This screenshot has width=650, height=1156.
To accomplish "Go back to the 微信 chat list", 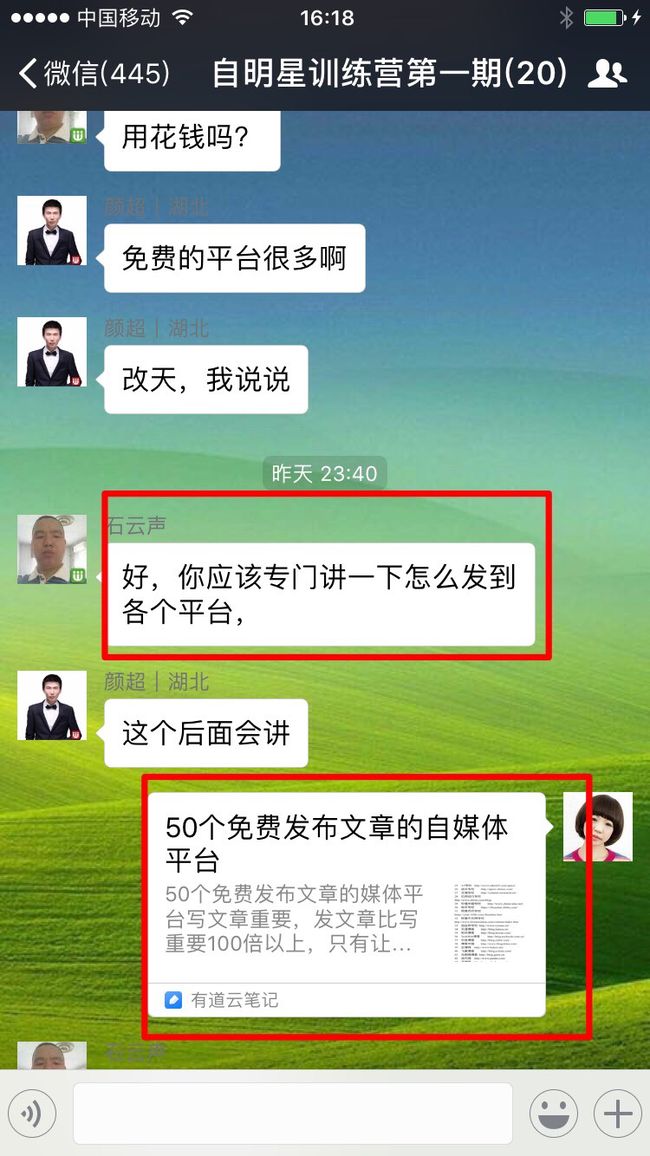I will pos(94,74).
